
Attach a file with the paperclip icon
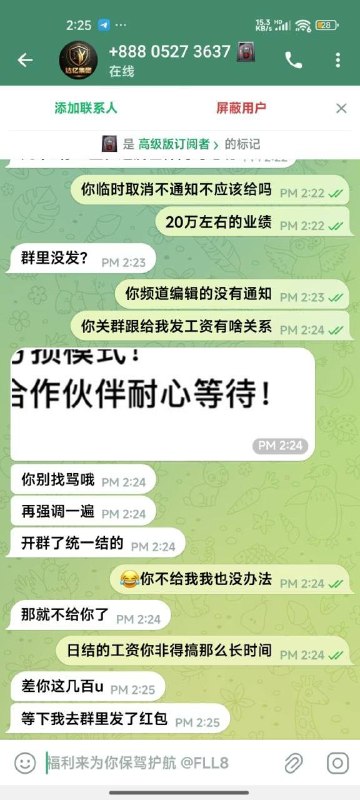click(294, 763)
